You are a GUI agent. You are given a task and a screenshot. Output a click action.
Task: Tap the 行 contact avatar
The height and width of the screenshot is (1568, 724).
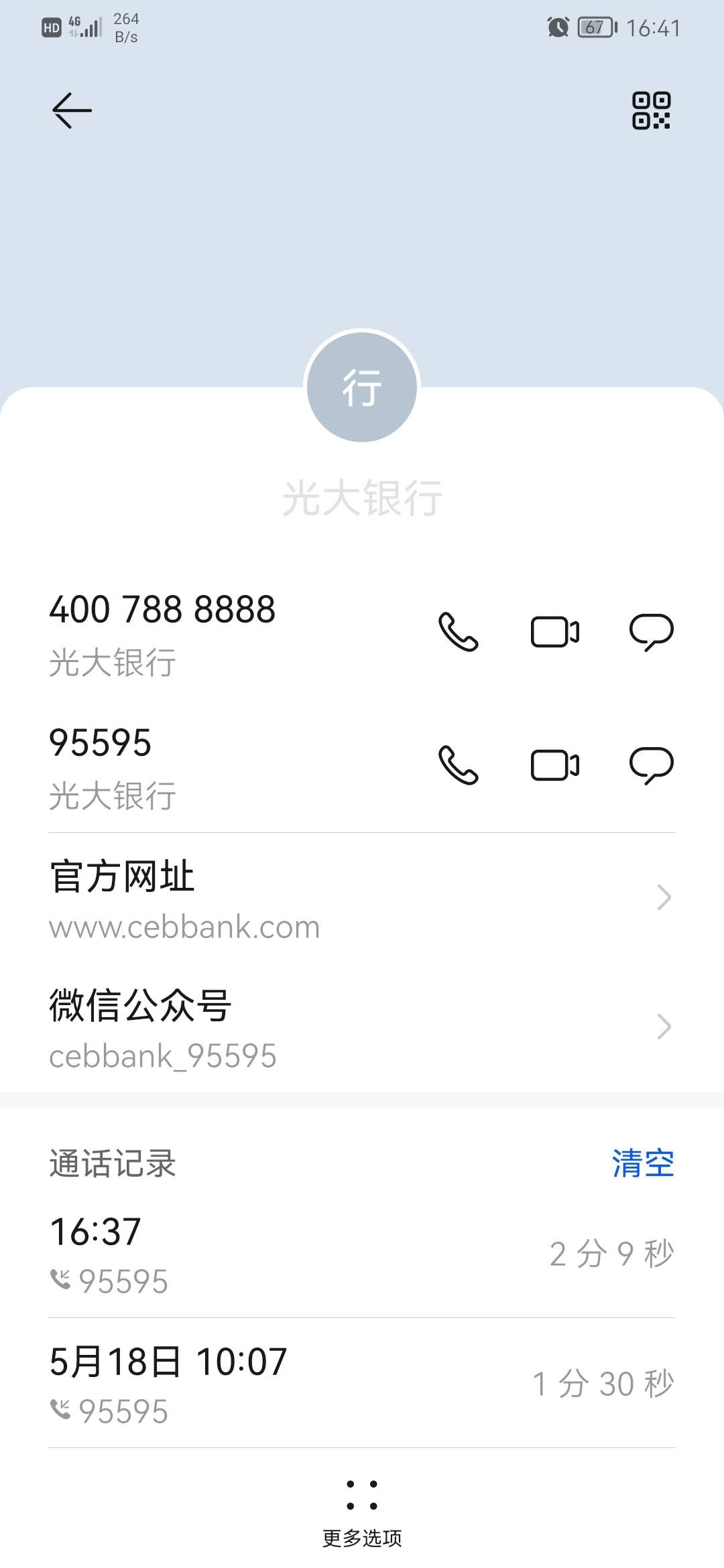click(362, 387)
